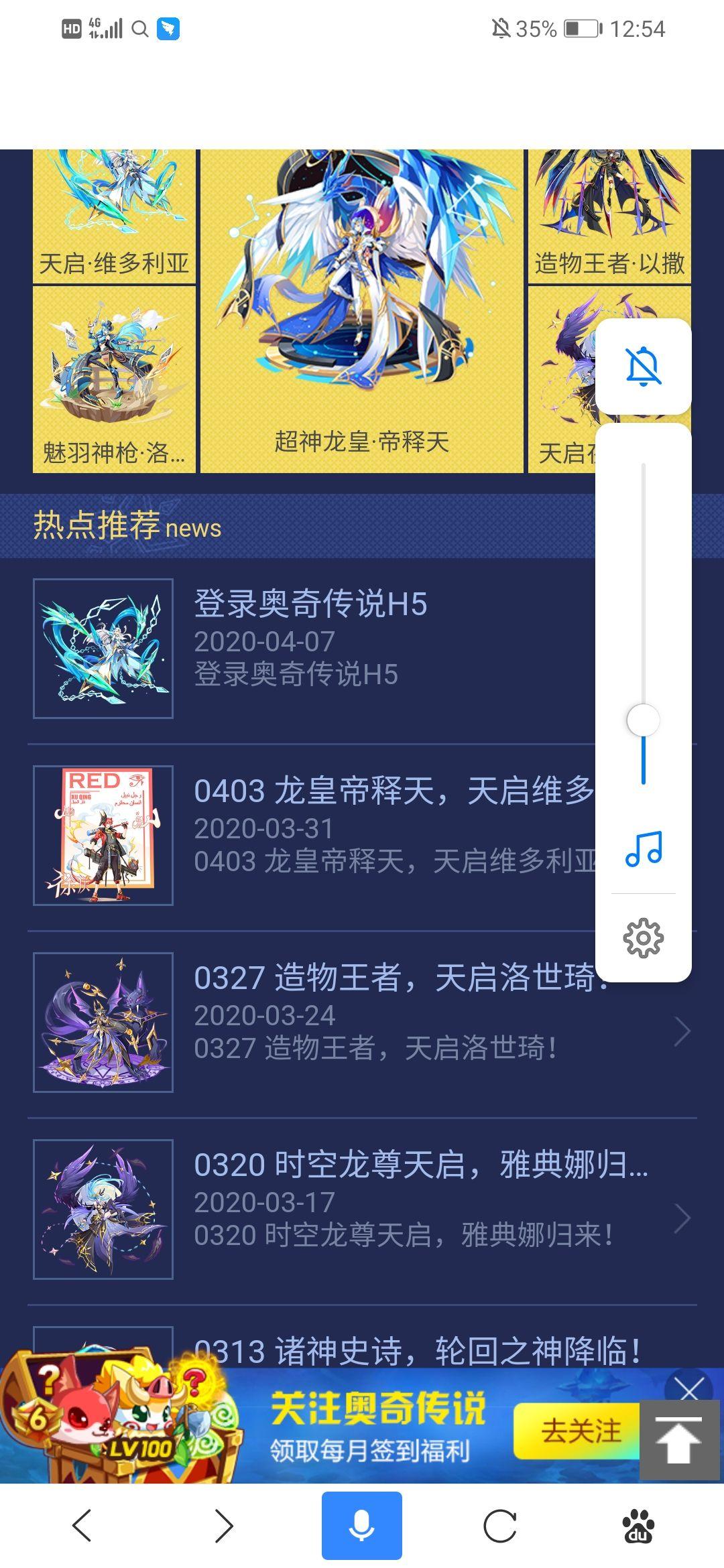Tap the 去关注 follow button
This screenshot has height=1568, width=724.
[x=581, y=1431]
